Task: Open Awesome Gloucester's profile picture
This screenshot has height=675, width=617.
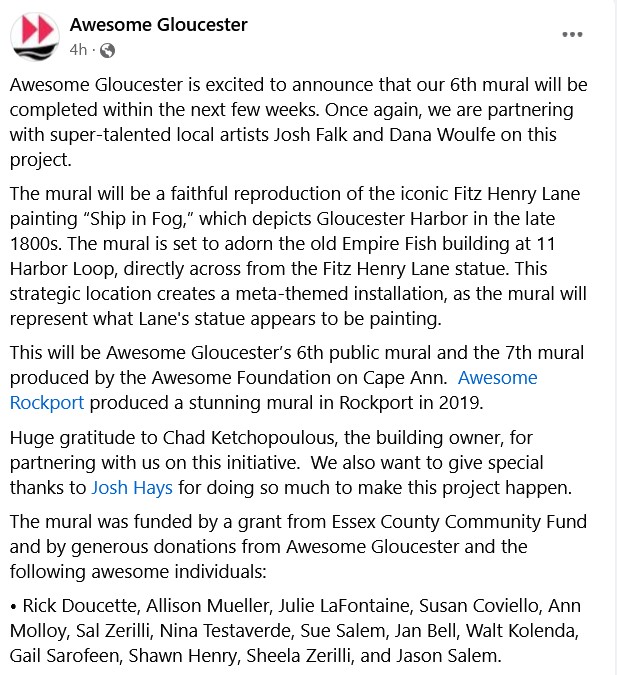Action: pyautogui.click(x=35, y=36)
